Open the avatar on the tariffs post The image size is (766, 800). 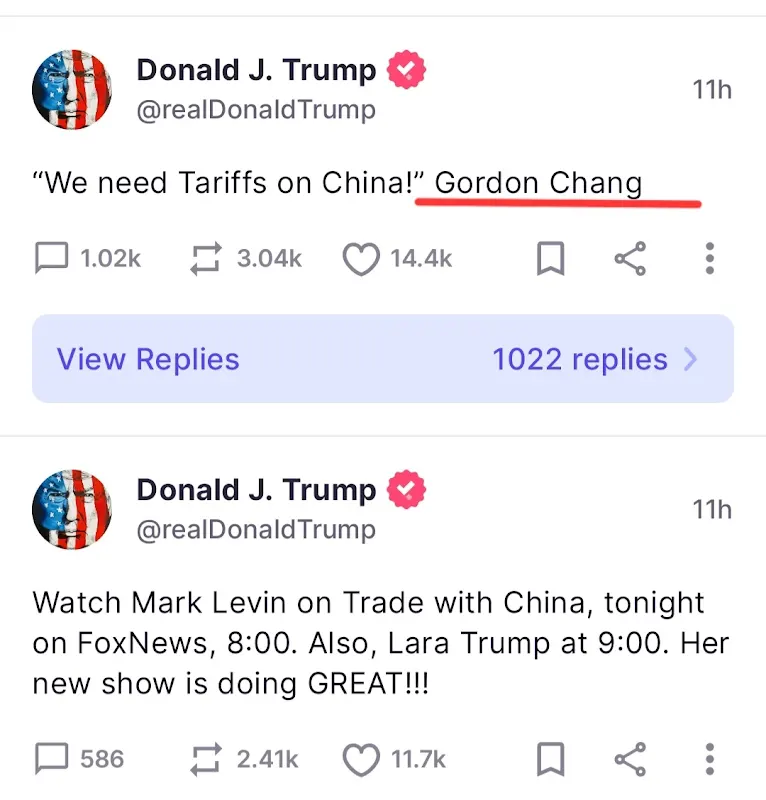72,90
